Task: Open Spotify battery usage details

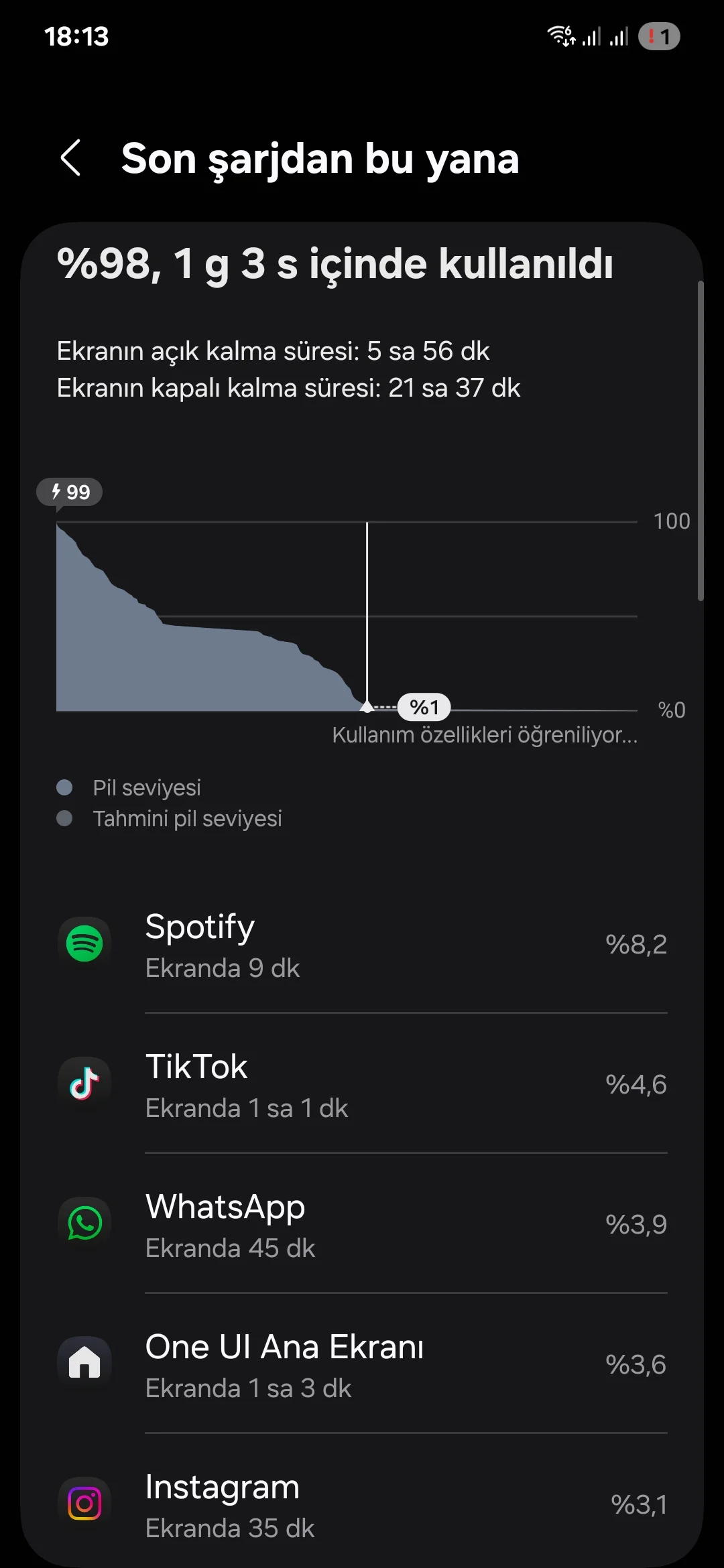Action: tap(362, 945)
